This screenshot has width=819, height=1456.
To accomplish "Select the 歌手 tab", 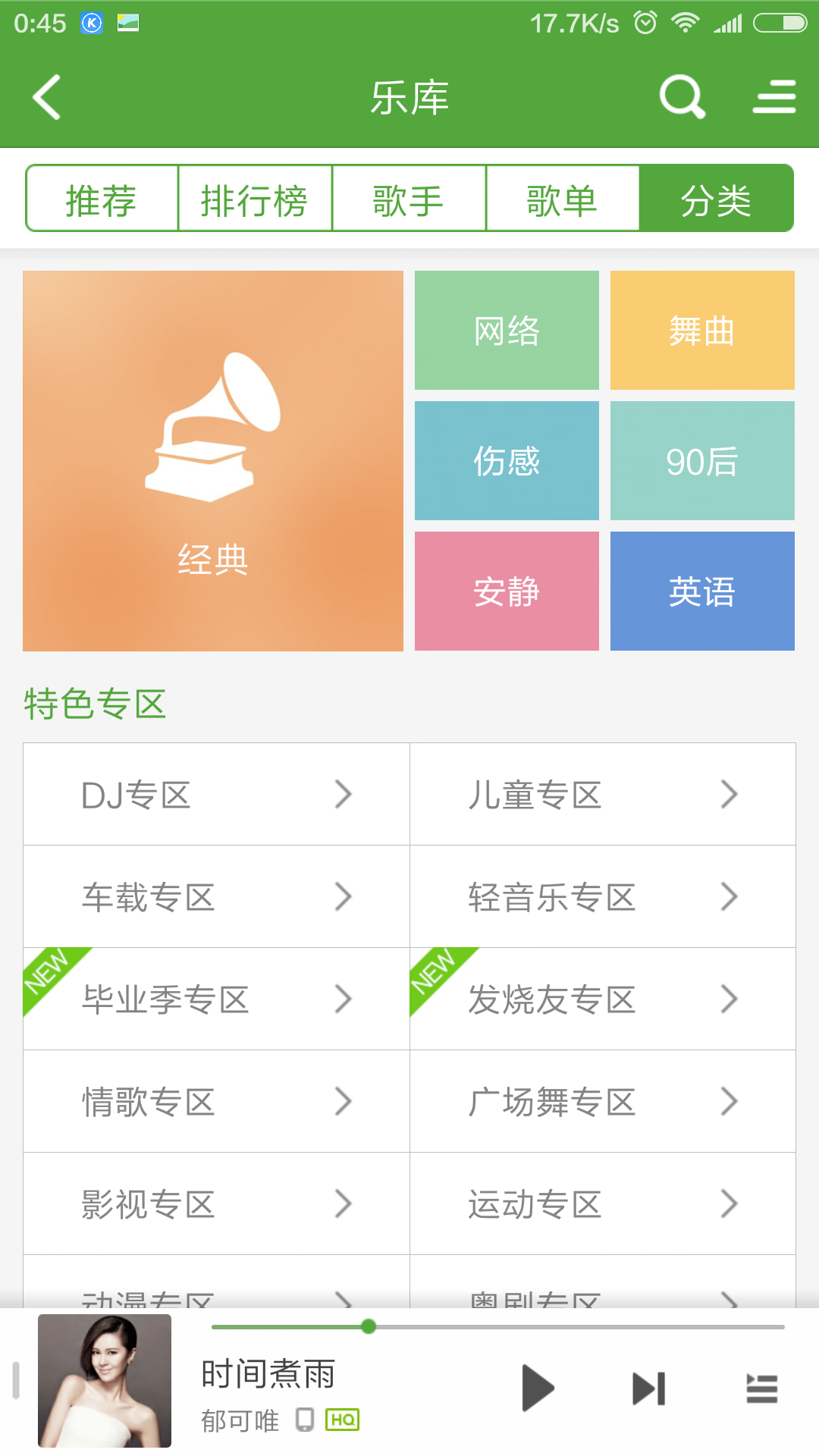I will (x=409, y=199).
